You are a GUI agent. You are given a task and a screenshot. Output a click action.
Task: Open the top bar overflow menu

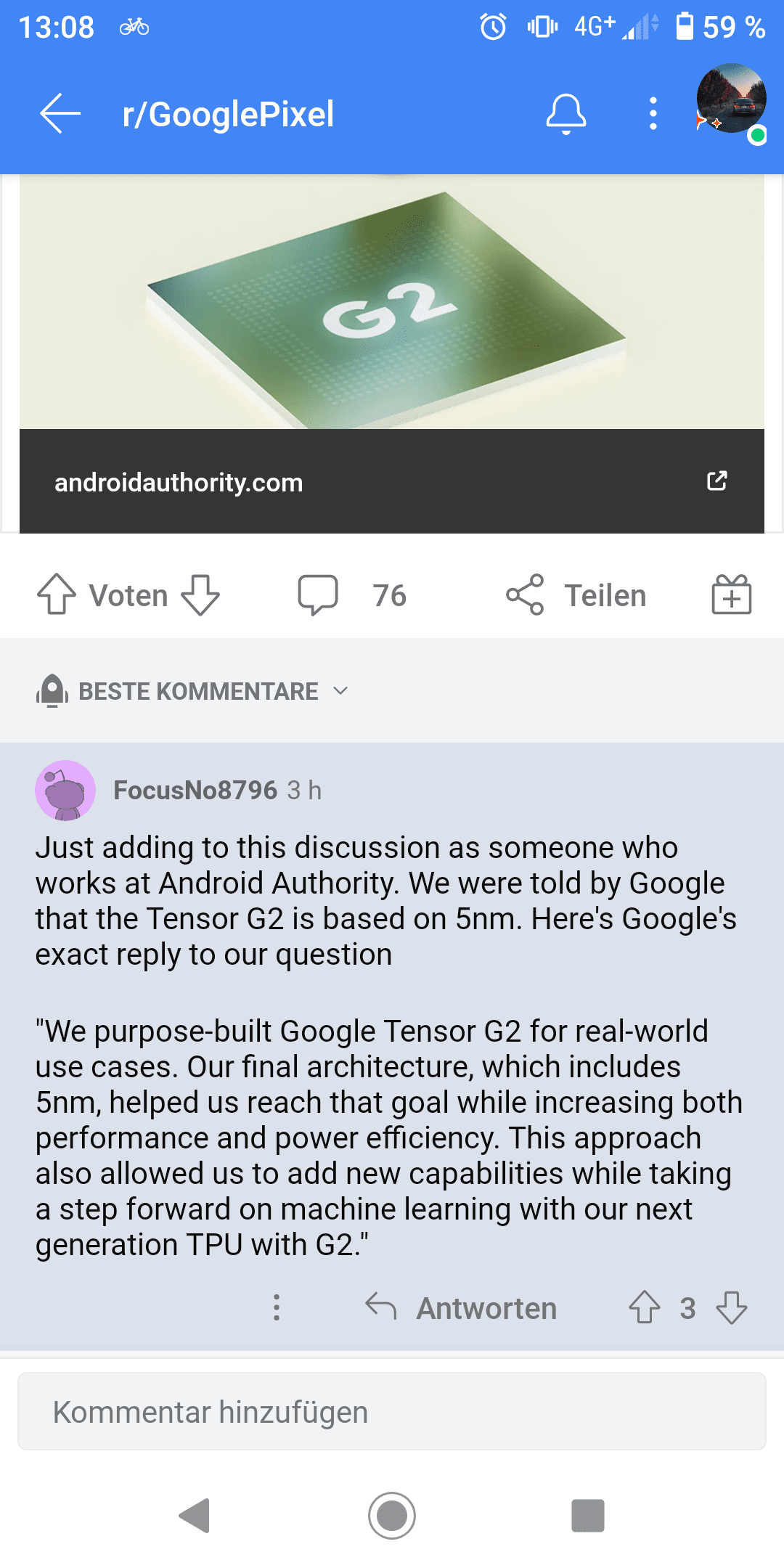[653, 114]
